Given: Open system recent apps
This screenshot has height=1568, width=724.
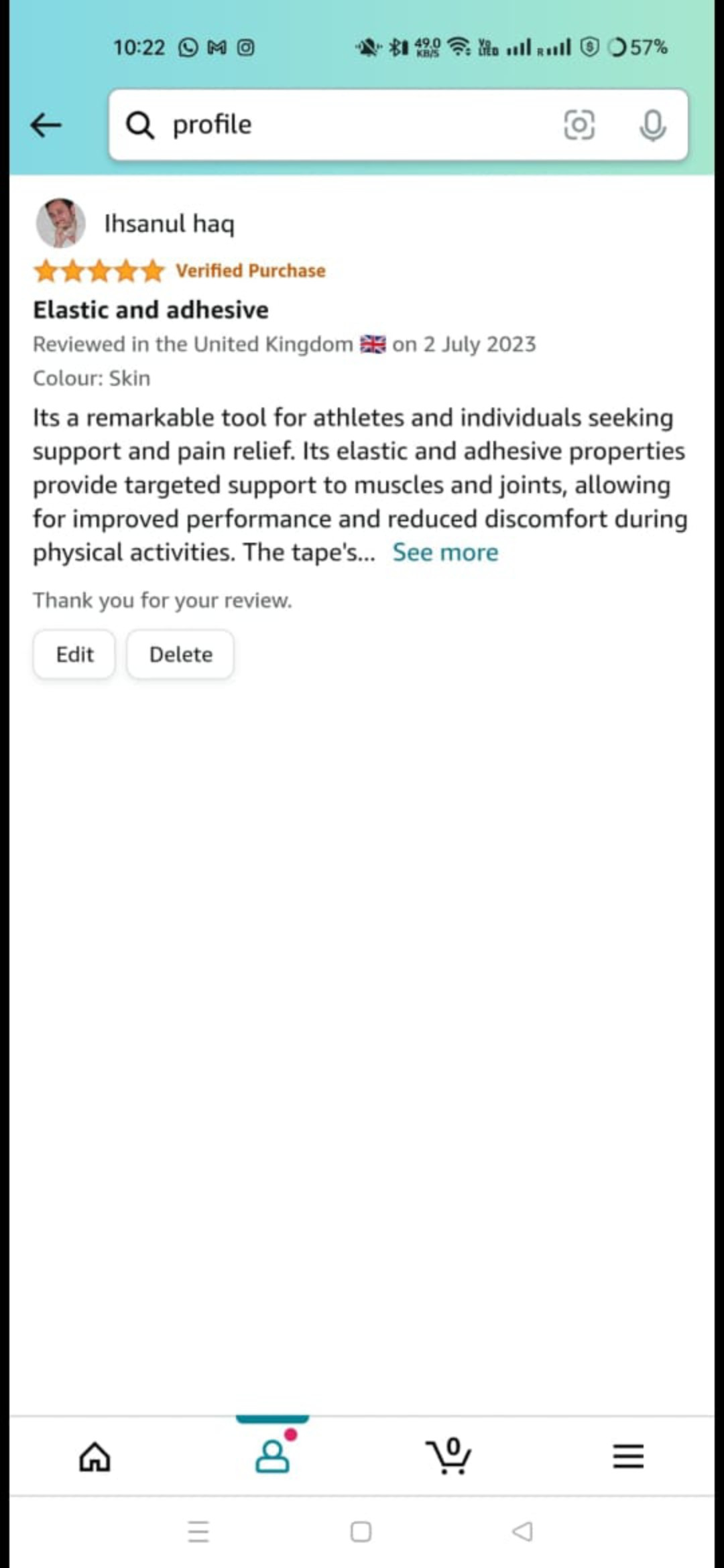Looking at the screenshot, I should point(198,1532).
